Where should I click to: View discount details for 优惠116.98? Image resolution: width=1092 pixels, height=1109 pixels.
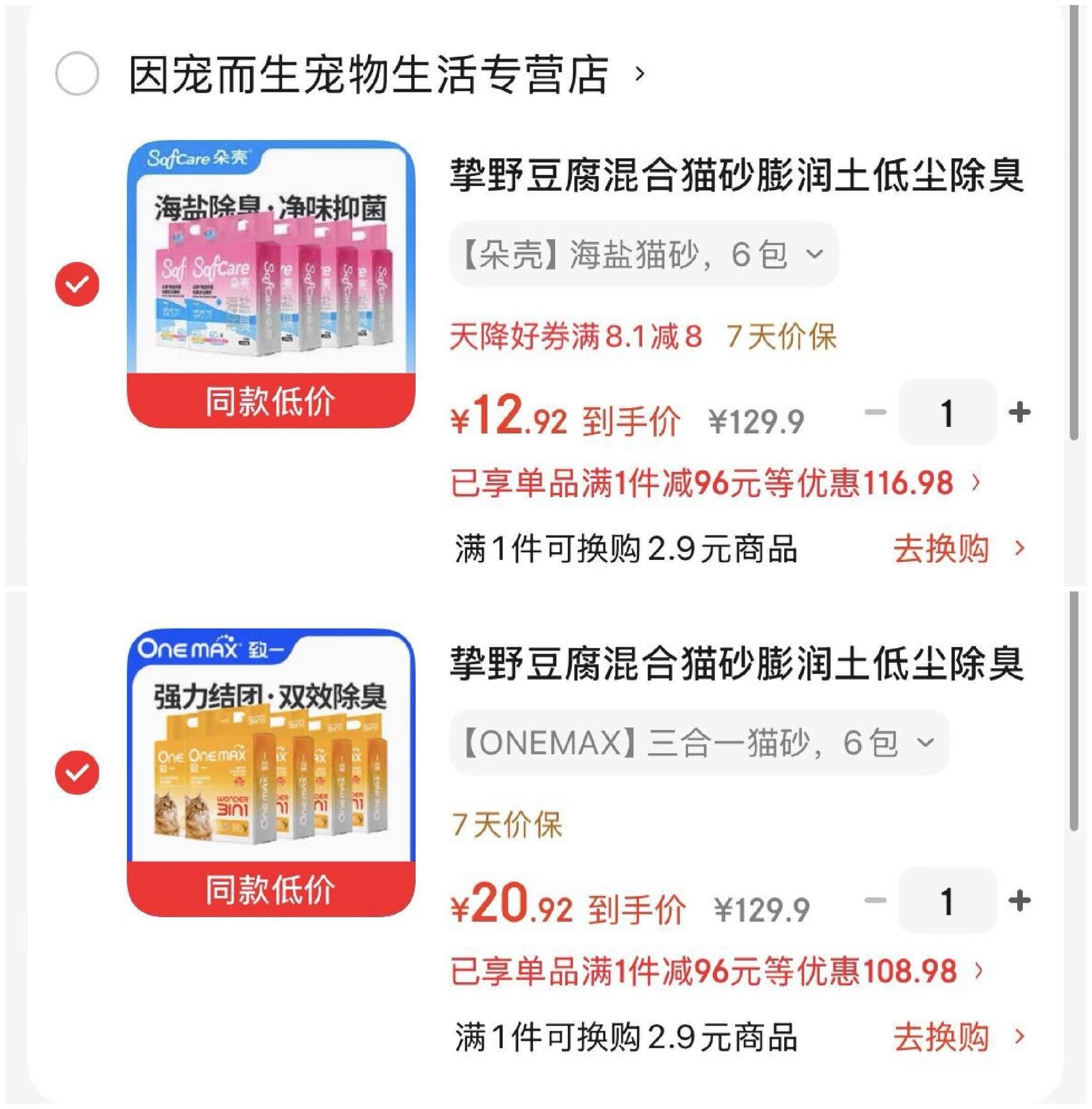[x=716, y=483]
